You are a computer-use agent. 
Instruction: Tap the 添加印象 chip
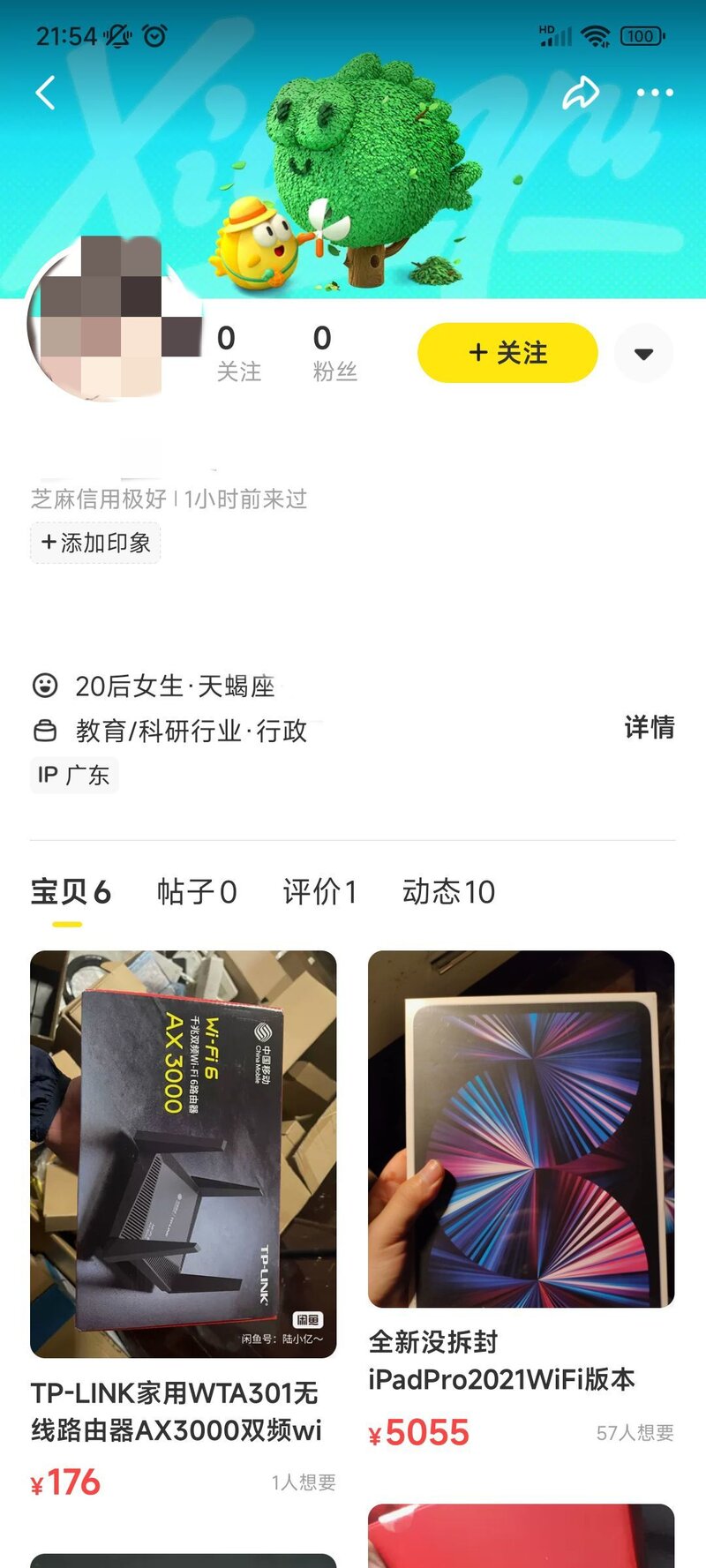[x=95, y=543]
